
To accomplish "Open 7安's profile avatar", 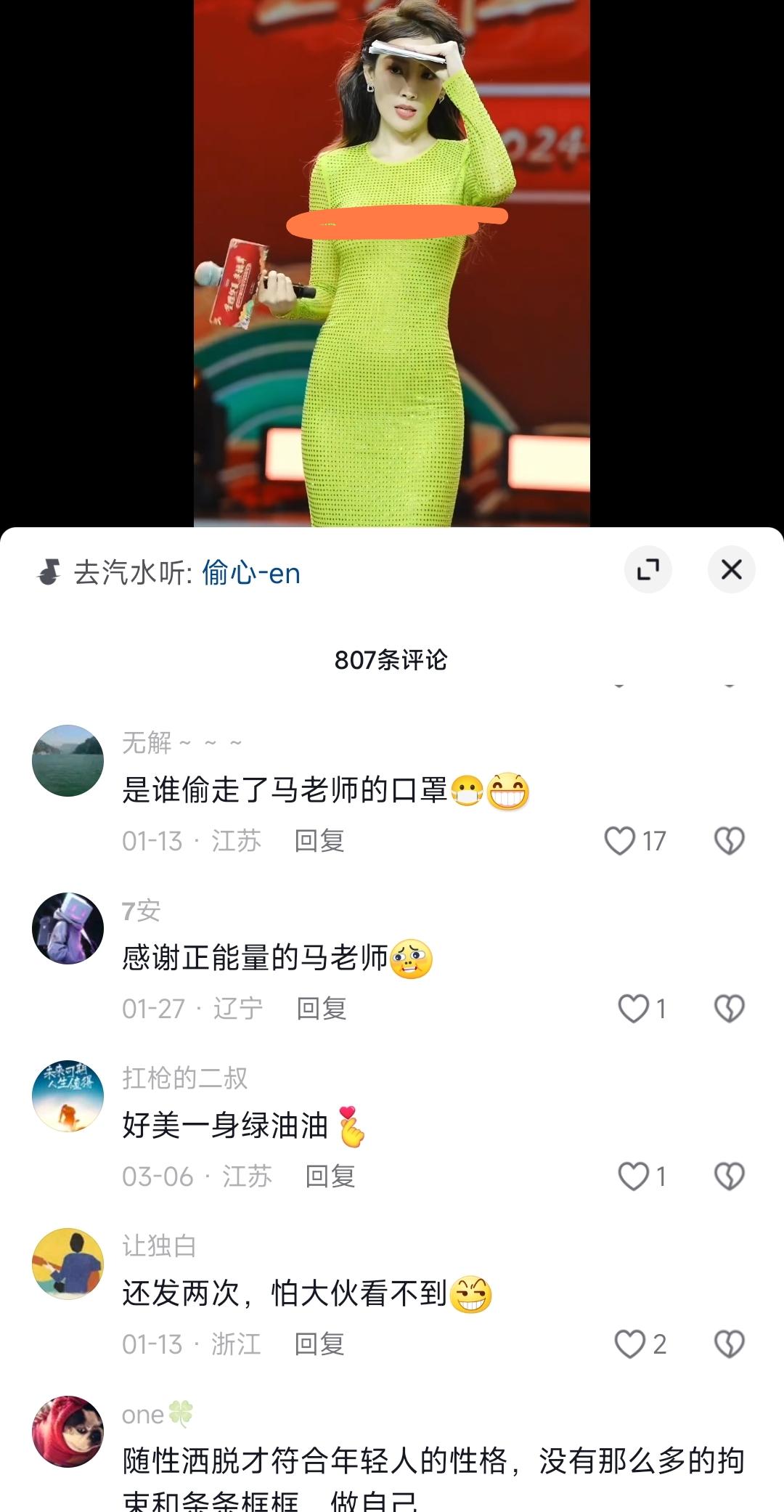I will [68, 928].
